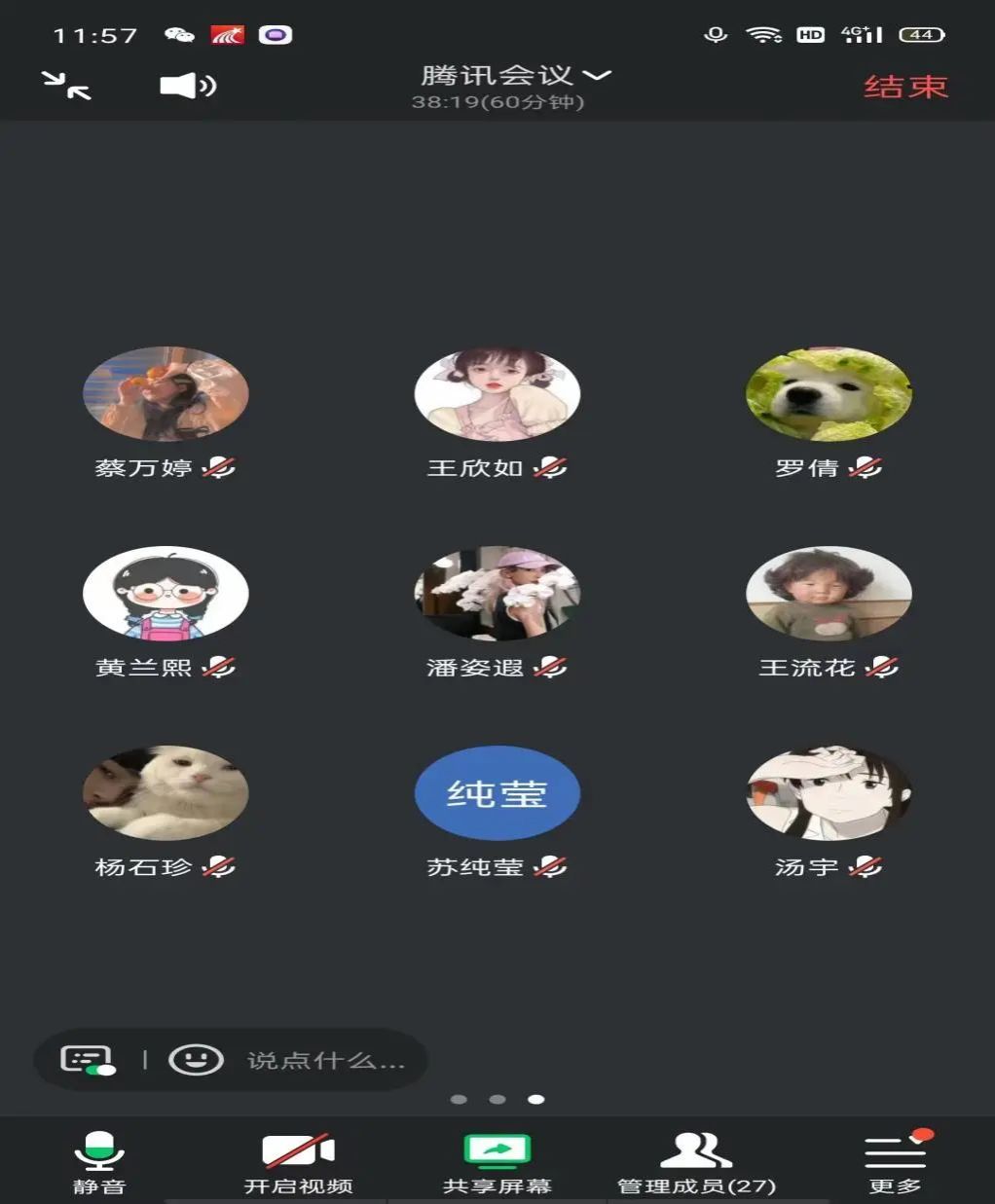Select participant 蔡万婷

coord(166,394)
